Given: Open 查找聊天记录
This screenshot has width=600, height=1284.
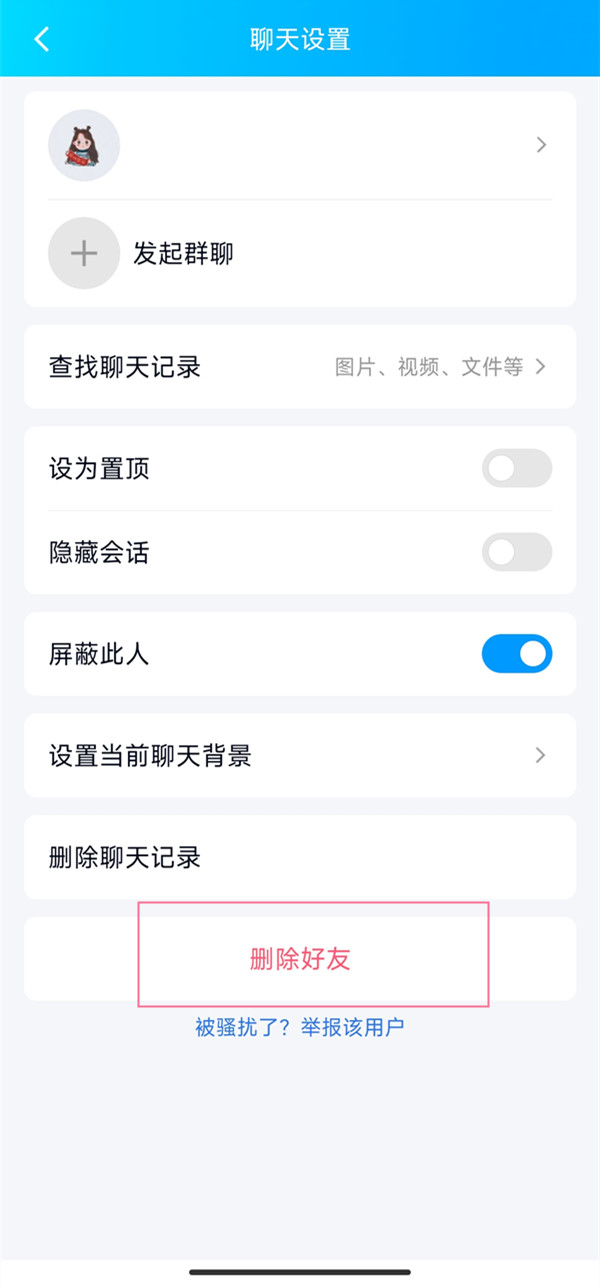Looking at the screenshot, I should click(300, 367).
